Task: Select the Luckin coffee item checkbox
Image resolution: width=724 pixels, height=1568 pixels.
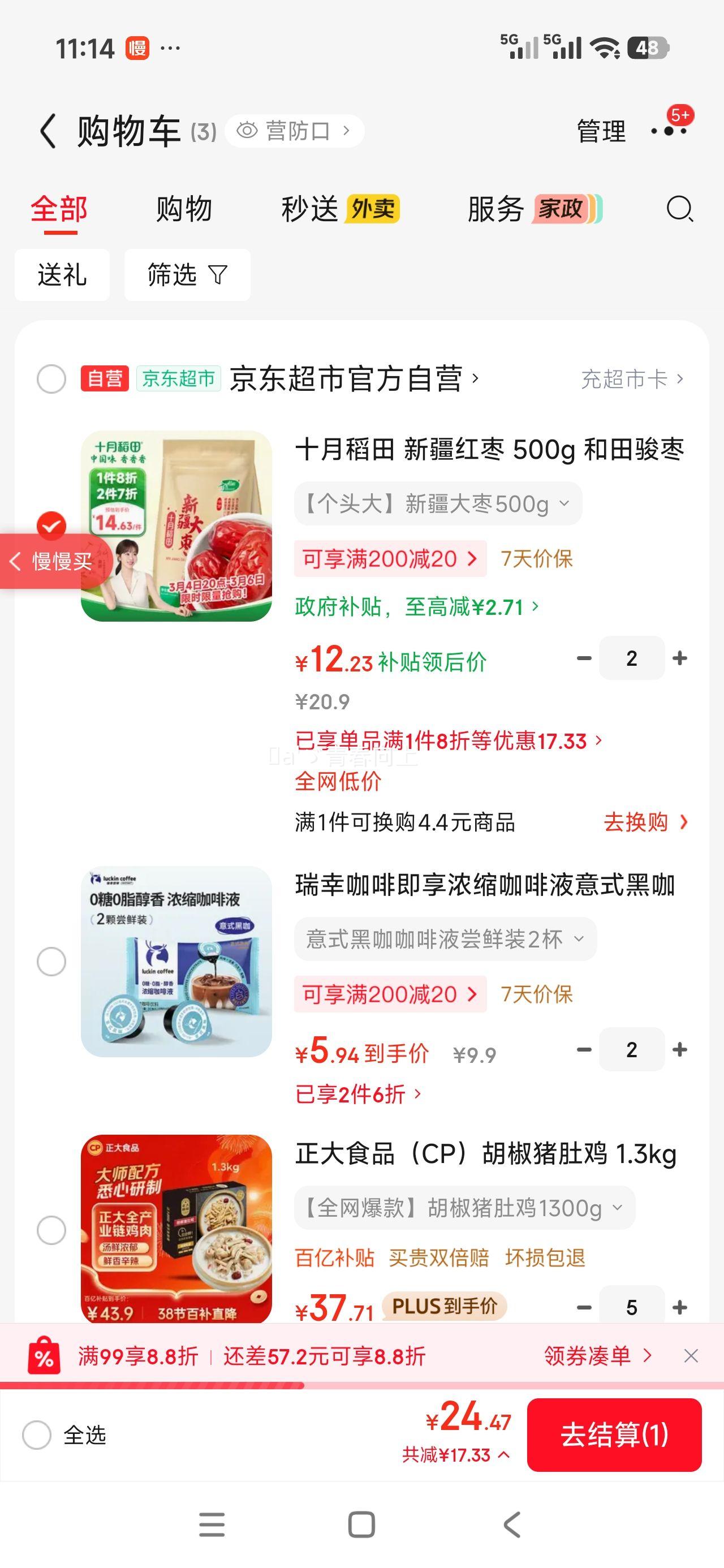Action: pyautogui.click(x=52, y=960)
